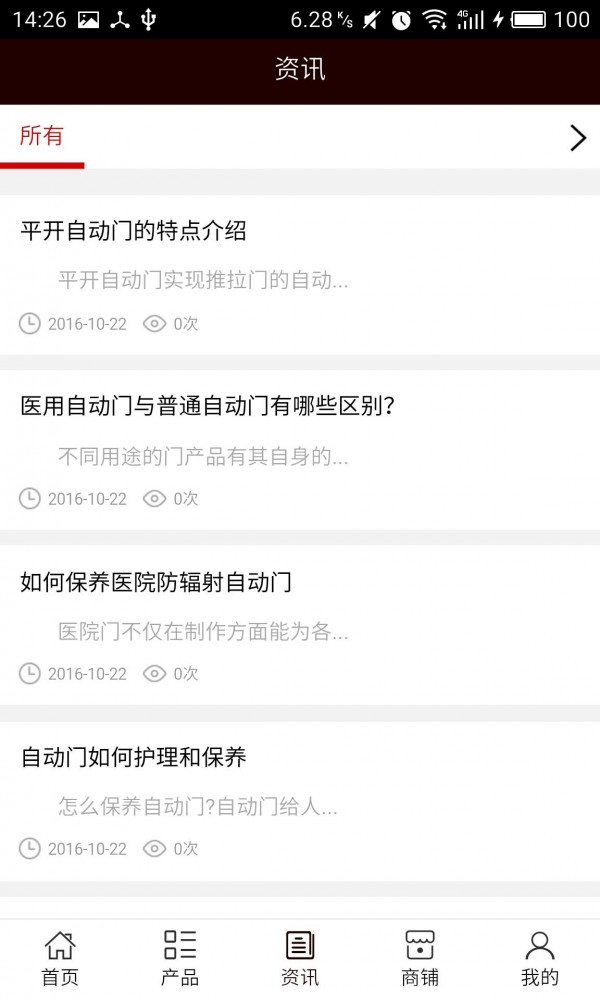
Task: Tap the 资讯 news tab
Action: tap(300, 958)
